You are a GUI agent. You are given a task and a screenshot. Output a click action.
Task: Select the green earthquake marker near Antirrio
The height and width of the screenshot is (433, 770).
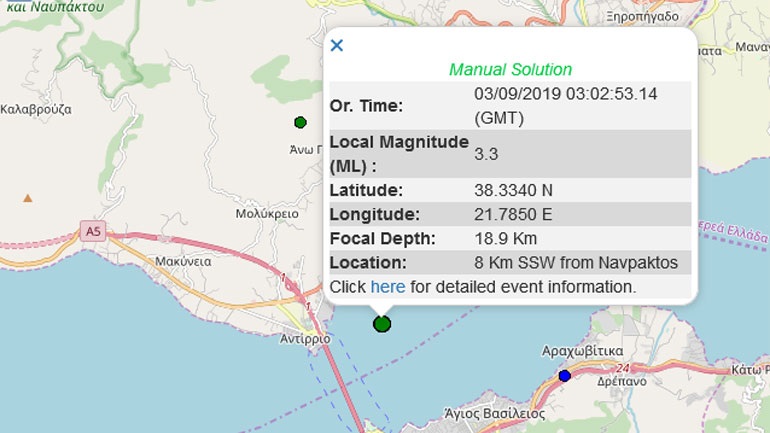pos(381,324)
